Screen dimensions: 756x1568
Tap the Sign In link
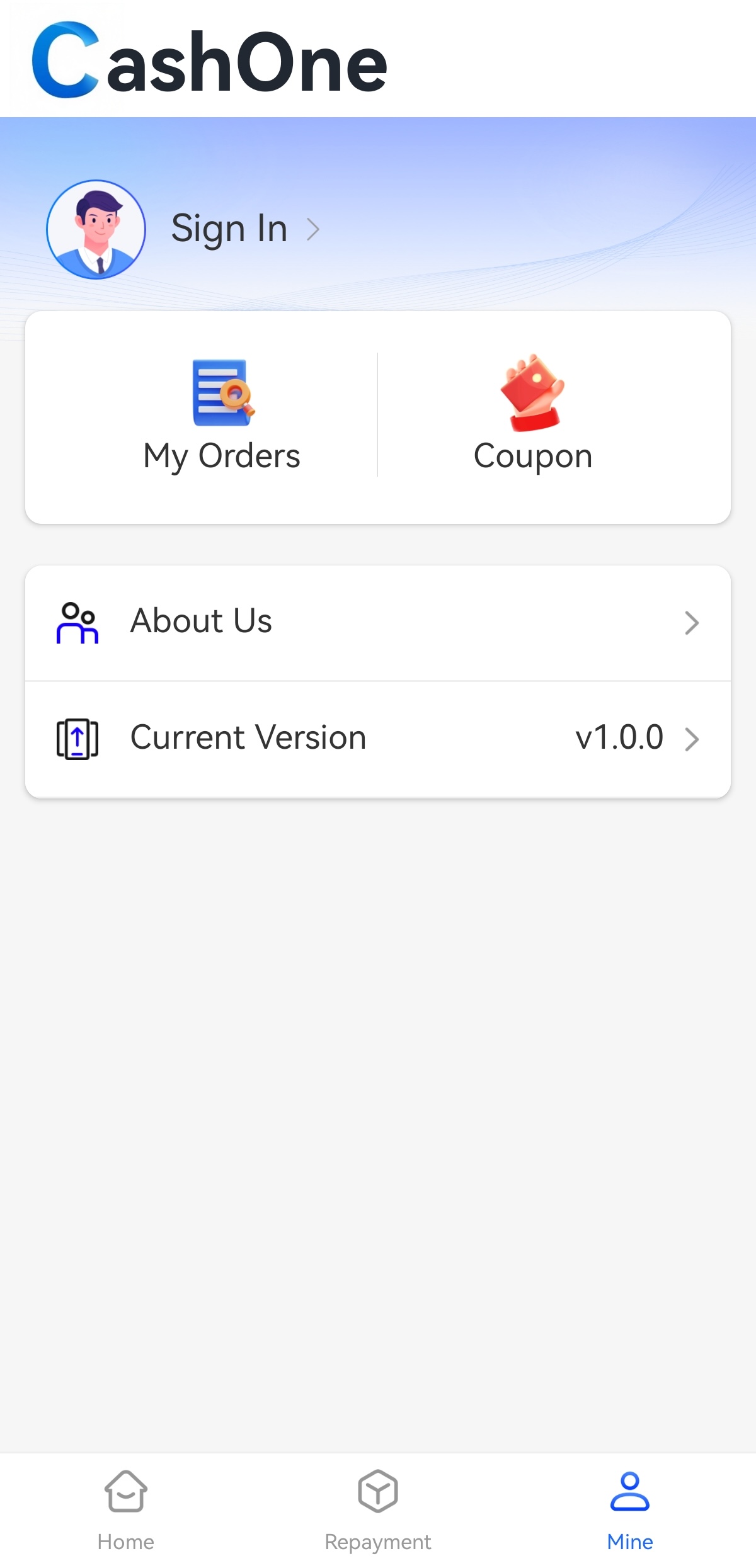coord(229,228)
